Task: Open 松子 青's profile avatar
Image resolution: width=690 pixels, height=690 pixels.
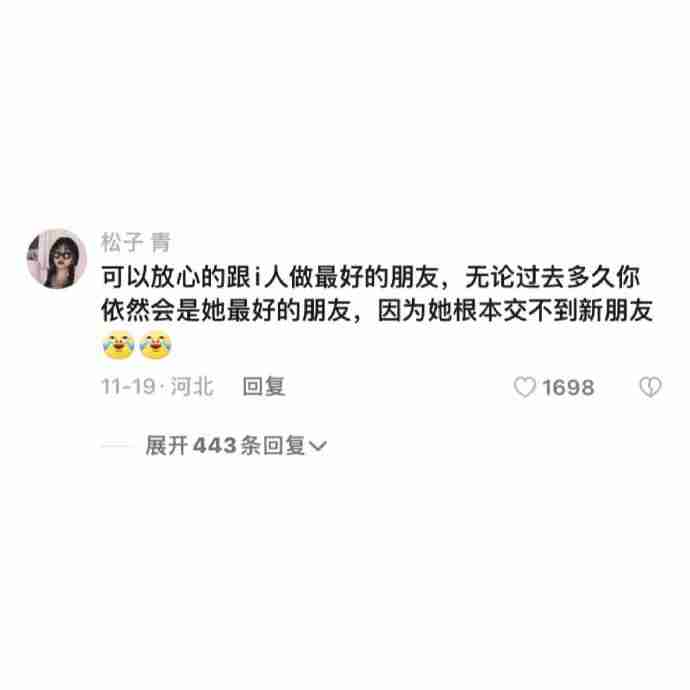Action: [56, 258]
